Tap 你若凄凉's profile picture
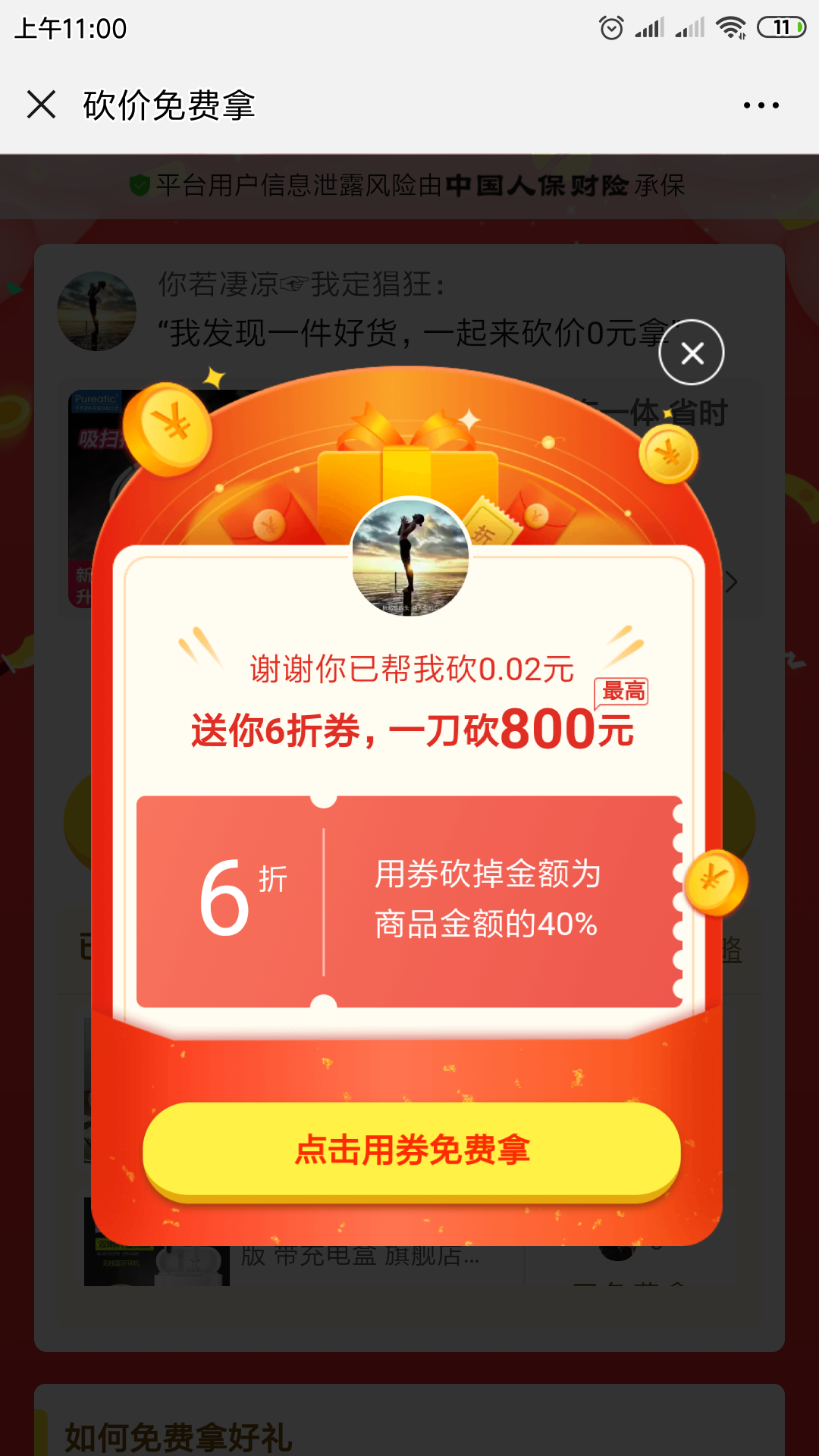Screen dimensions: 819x1456 [x=96, y=311]
